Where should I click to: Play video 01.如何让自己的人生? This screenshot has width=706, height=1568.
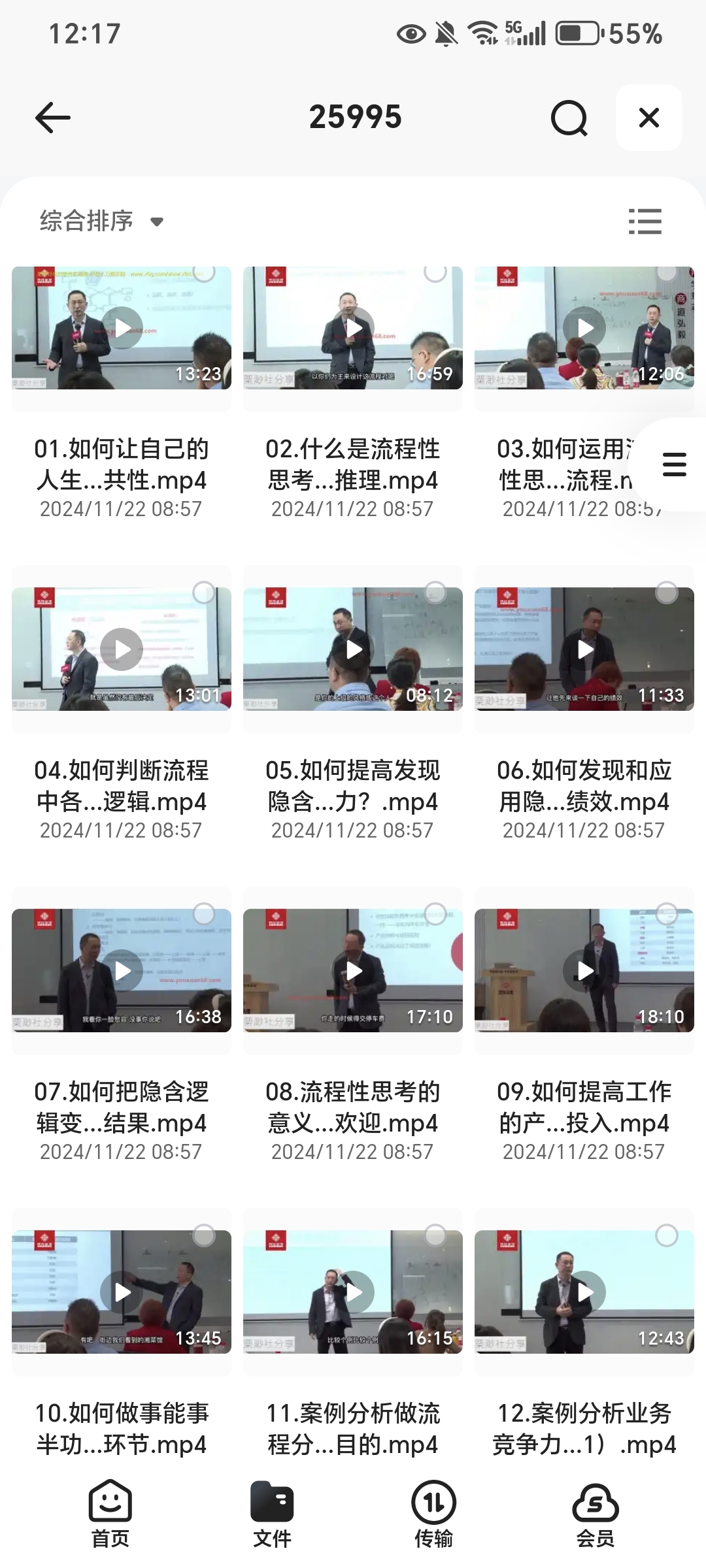pyautogui.click(x=122, y=328)
